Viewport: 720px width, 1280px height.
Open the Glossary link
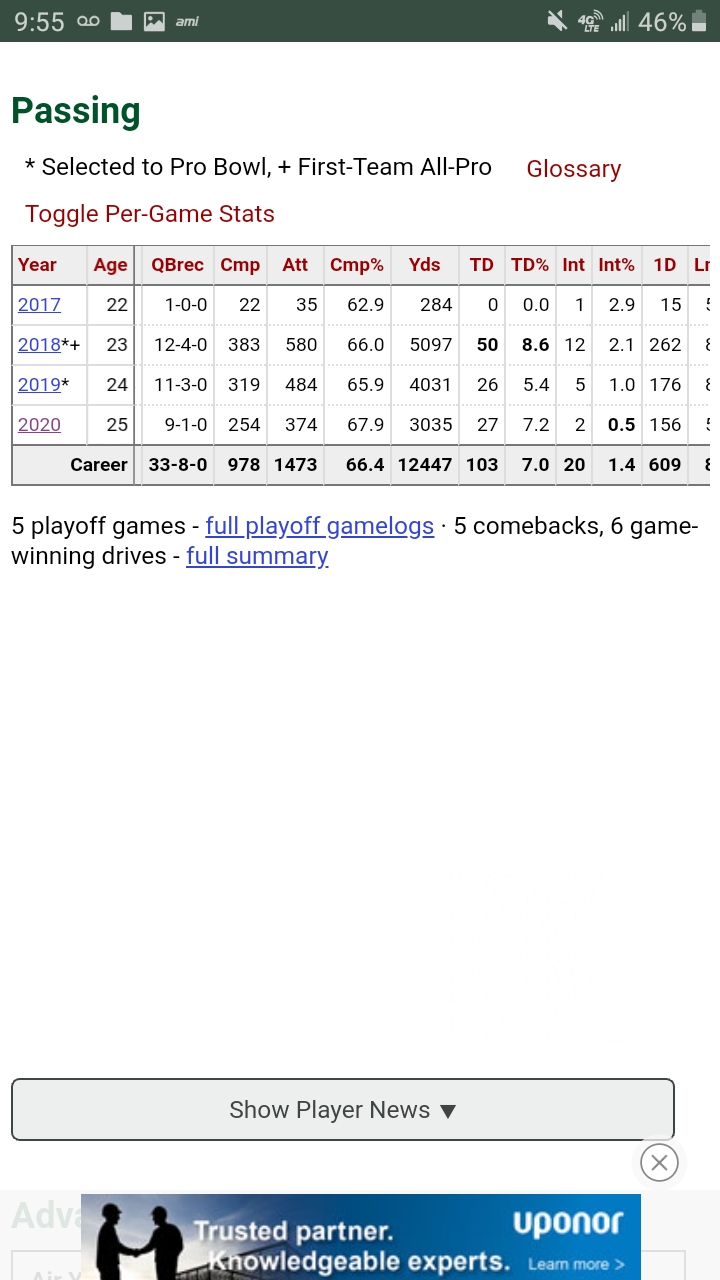click(574, 169)
